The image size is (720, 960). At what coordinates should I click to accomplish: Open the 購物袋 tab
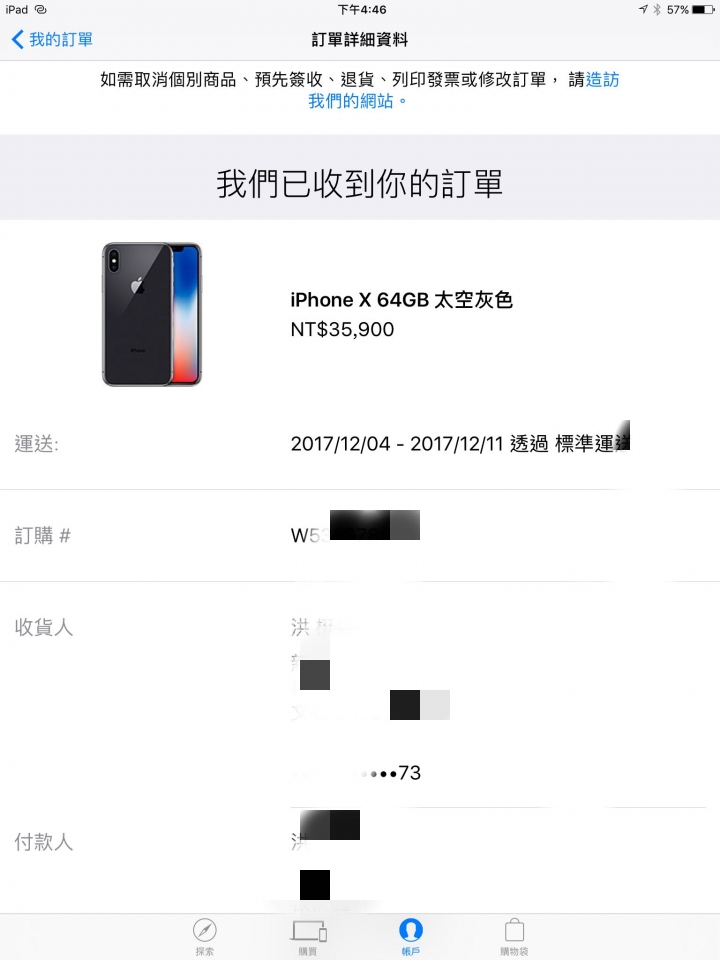pos(514,936)
